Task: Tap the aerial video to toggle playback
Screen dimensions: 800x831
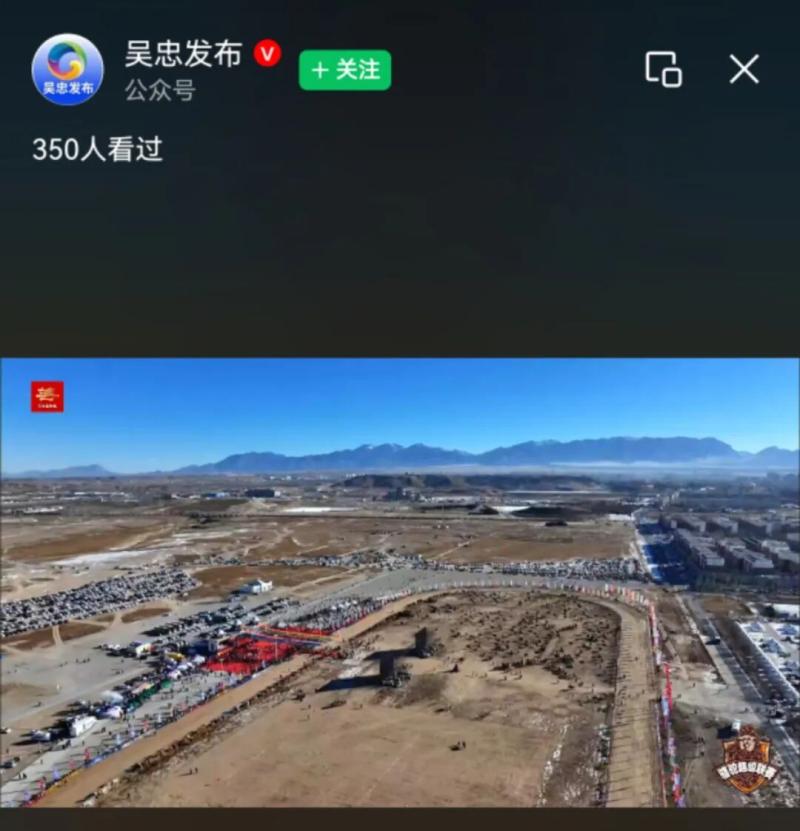Action: (x=400, y=582)
